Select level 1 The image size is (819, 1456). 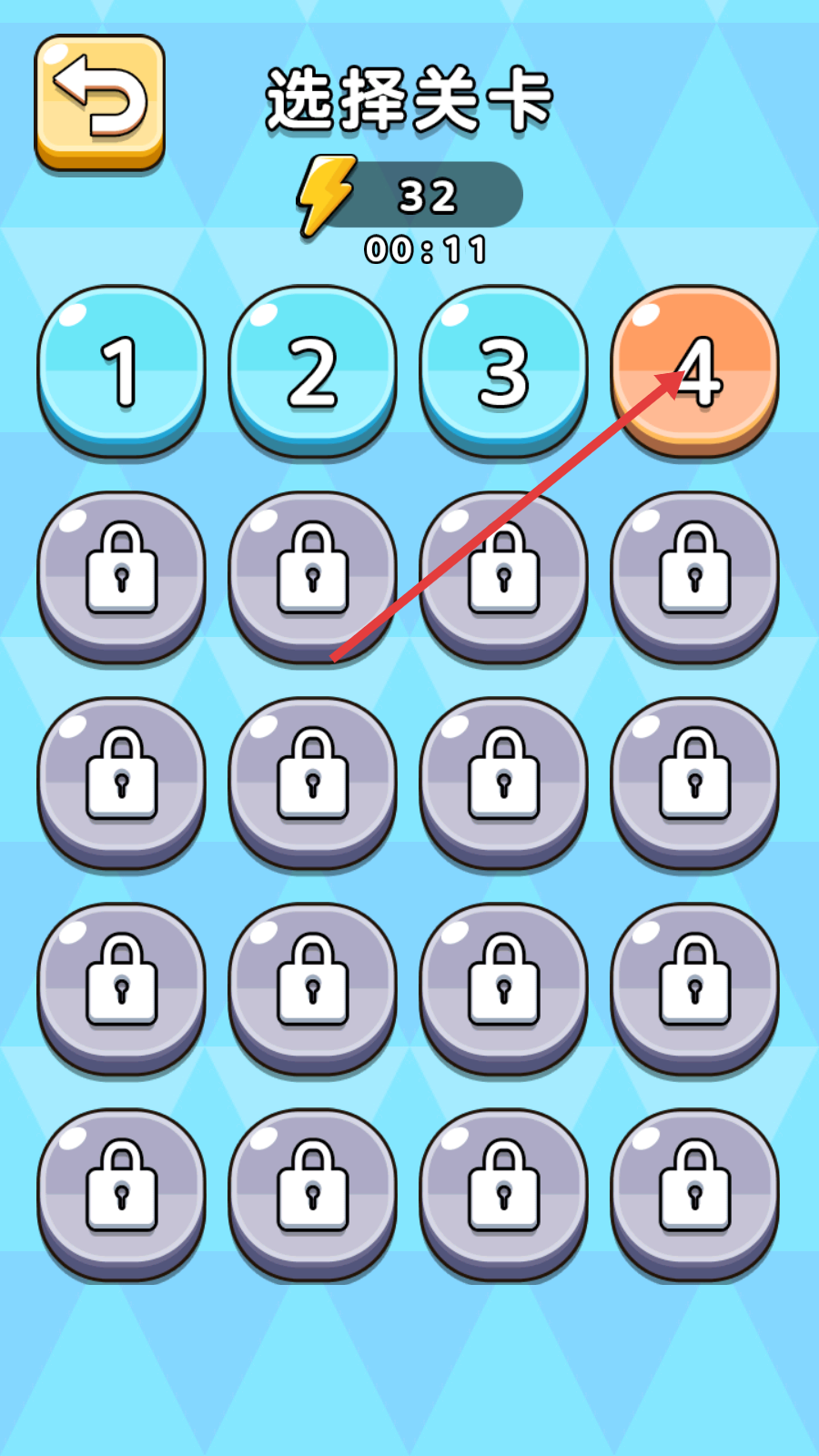(x=121, y=370)
